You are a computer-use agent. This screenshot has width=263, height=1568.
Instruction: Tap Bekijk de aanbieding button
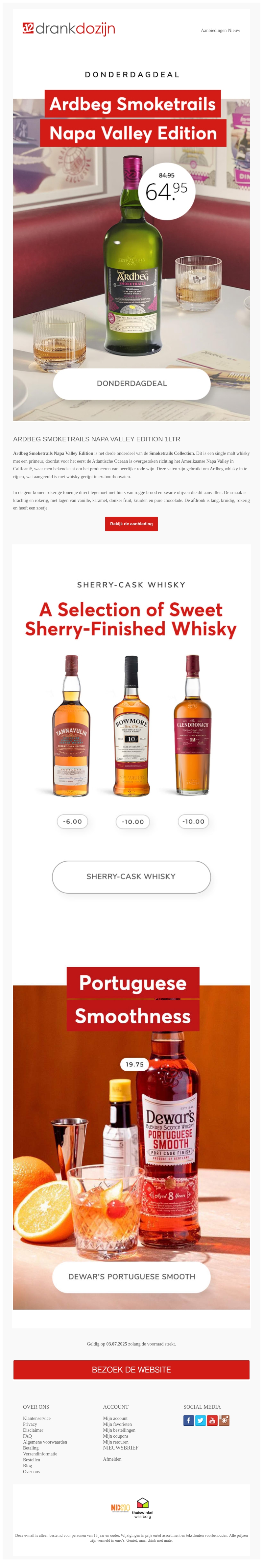(131, 523)
